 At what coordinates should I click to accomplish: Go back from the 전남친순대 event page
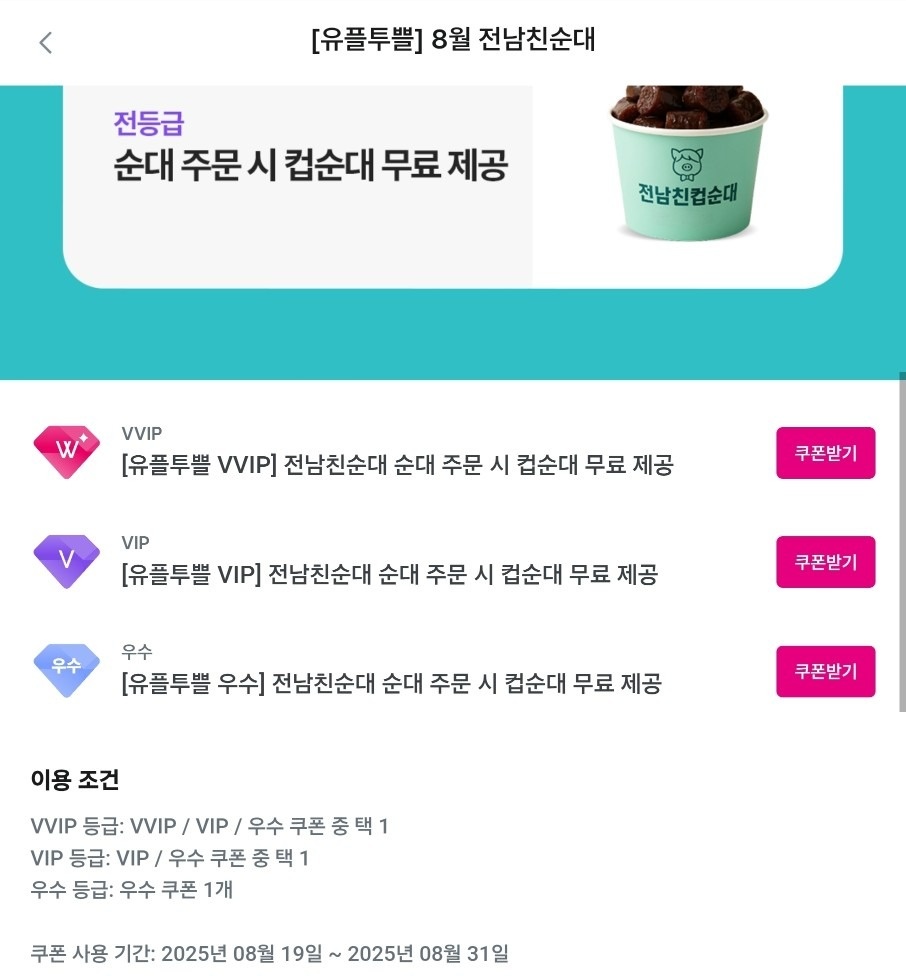pyautogui.click(x=45, y=42)
